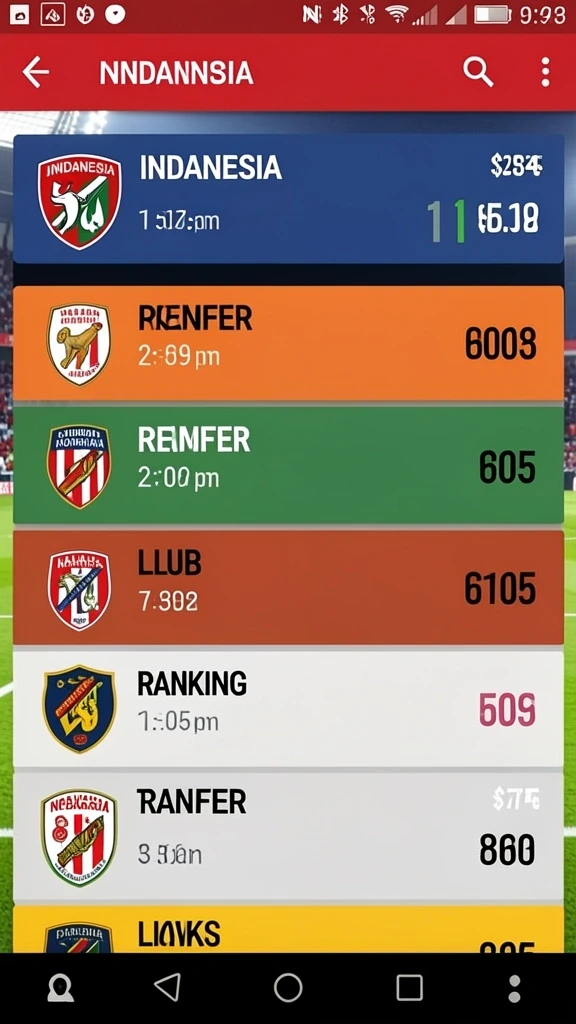Open the overflow menu in app bar
Image resolution: width=576 pixels, height=1024 pixels.
tap(545, 72)
